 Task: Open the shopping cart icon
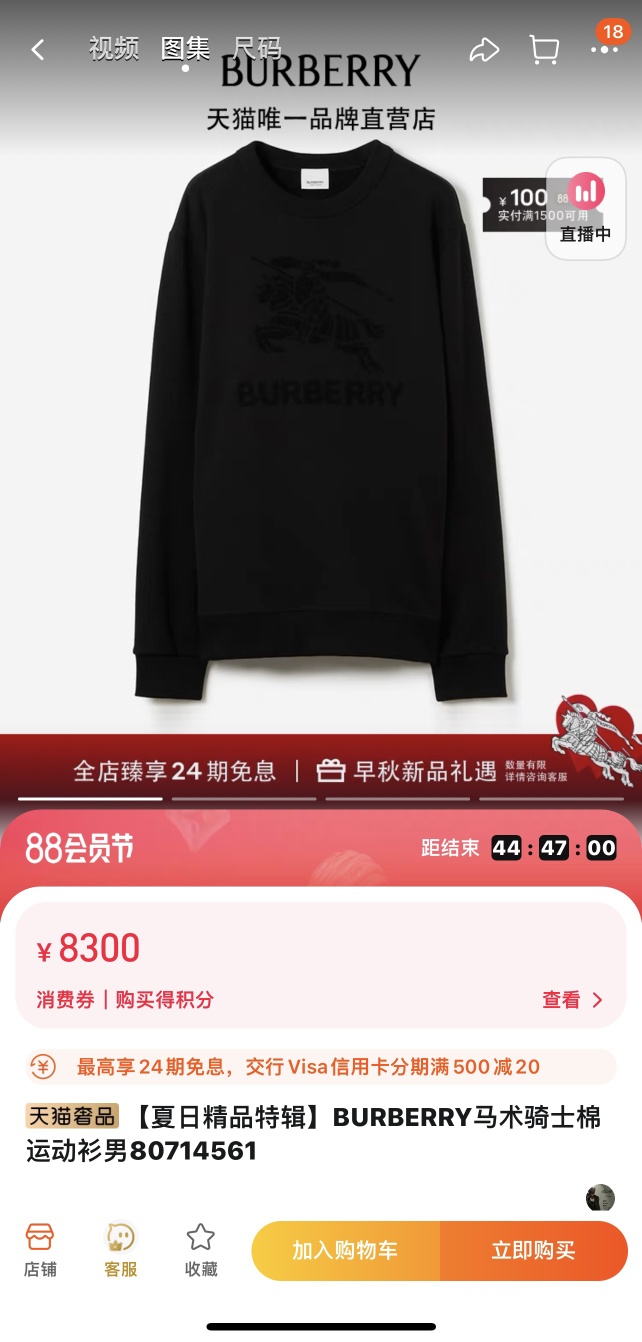[x=544, y=50]
